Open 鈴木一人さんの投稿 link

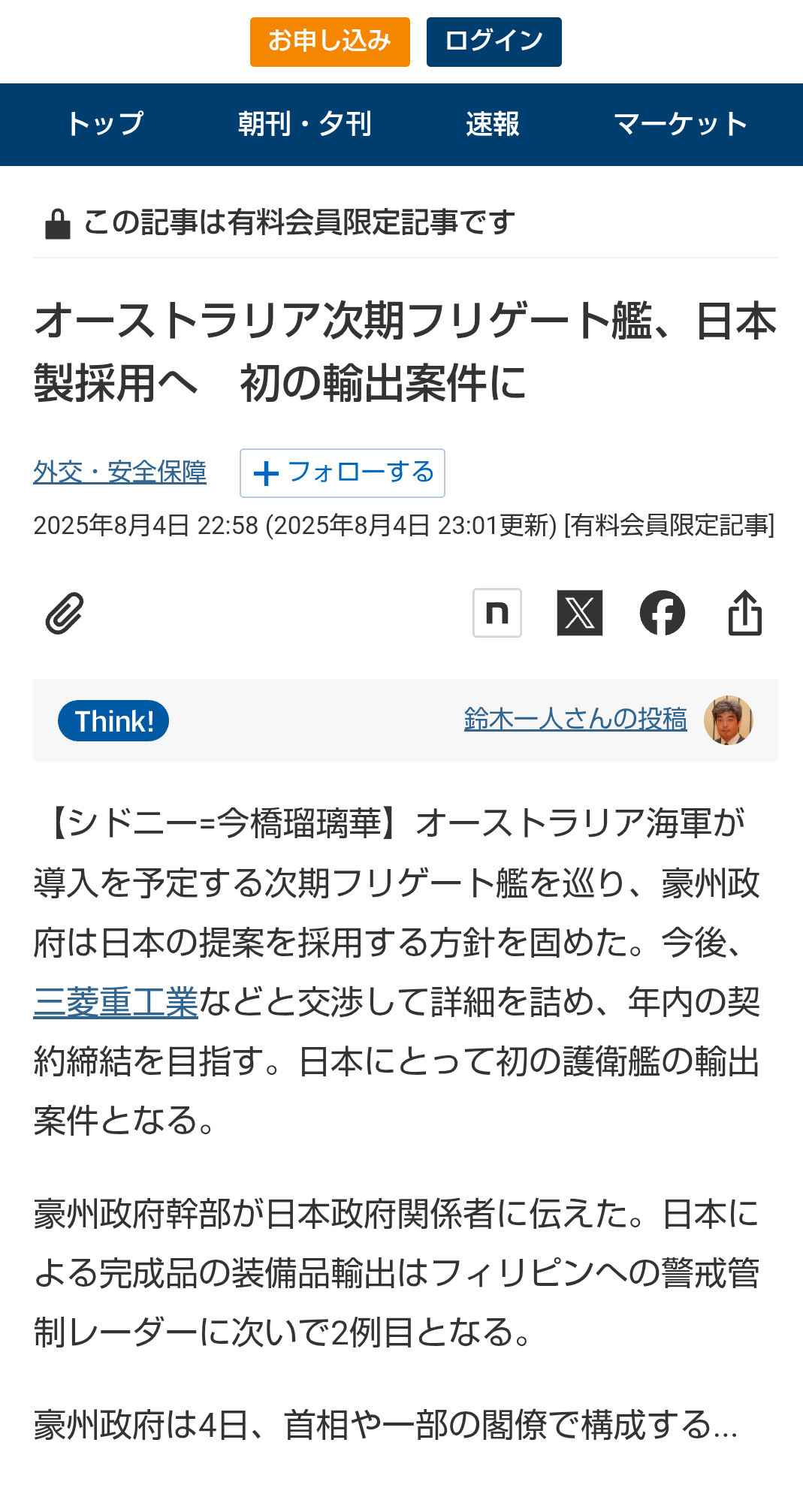tap(575, 720)
